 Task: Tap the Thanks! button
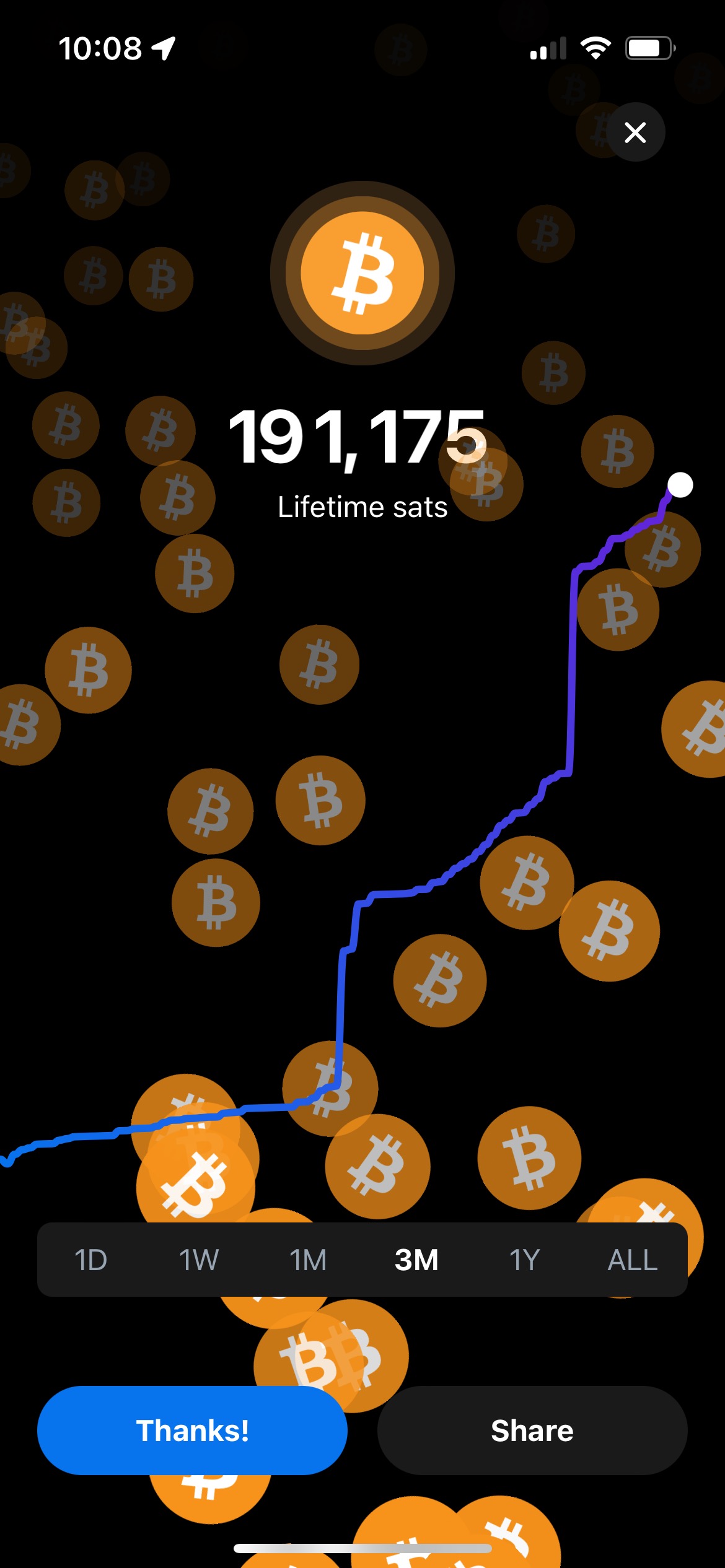click(x=192, y=1431)
